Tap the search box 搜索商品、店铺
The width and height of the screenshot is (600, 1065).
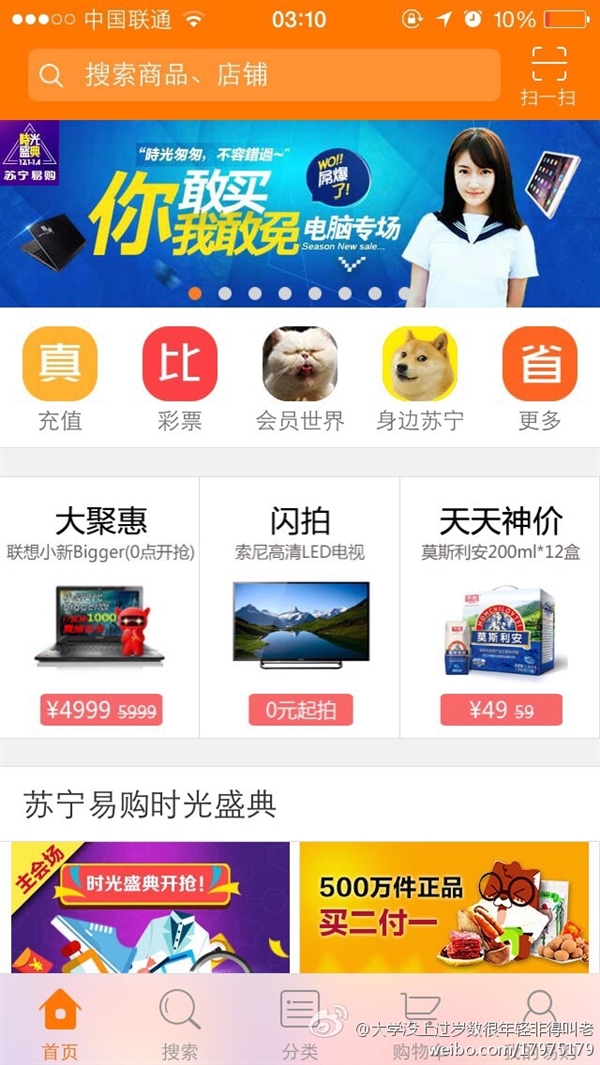click(x=264, y=75)
